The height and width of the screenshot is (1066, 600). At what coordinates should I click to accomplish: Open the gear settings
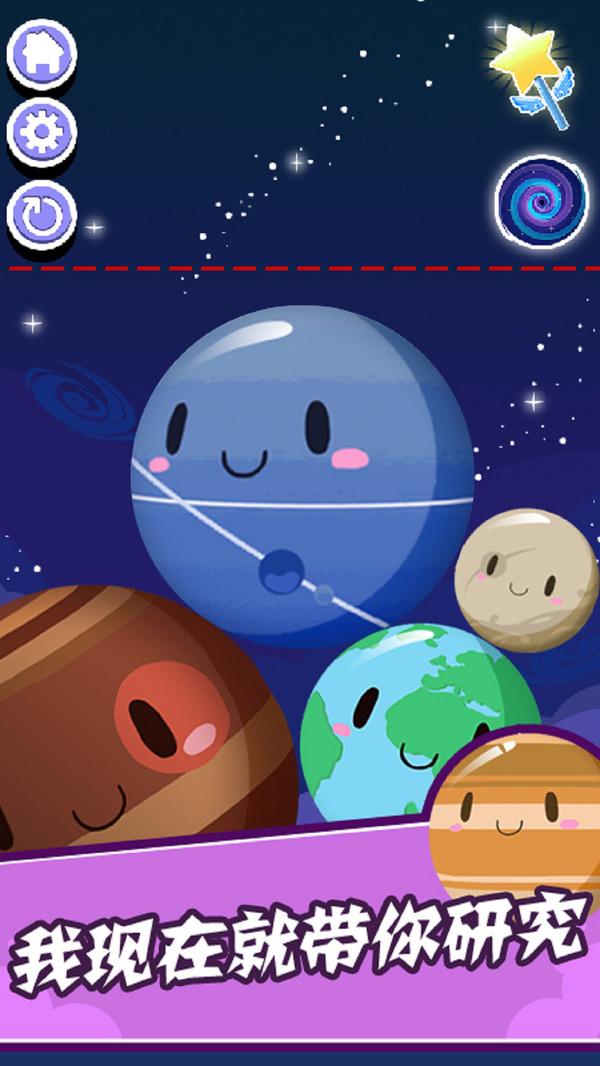[x=41, y=132]
